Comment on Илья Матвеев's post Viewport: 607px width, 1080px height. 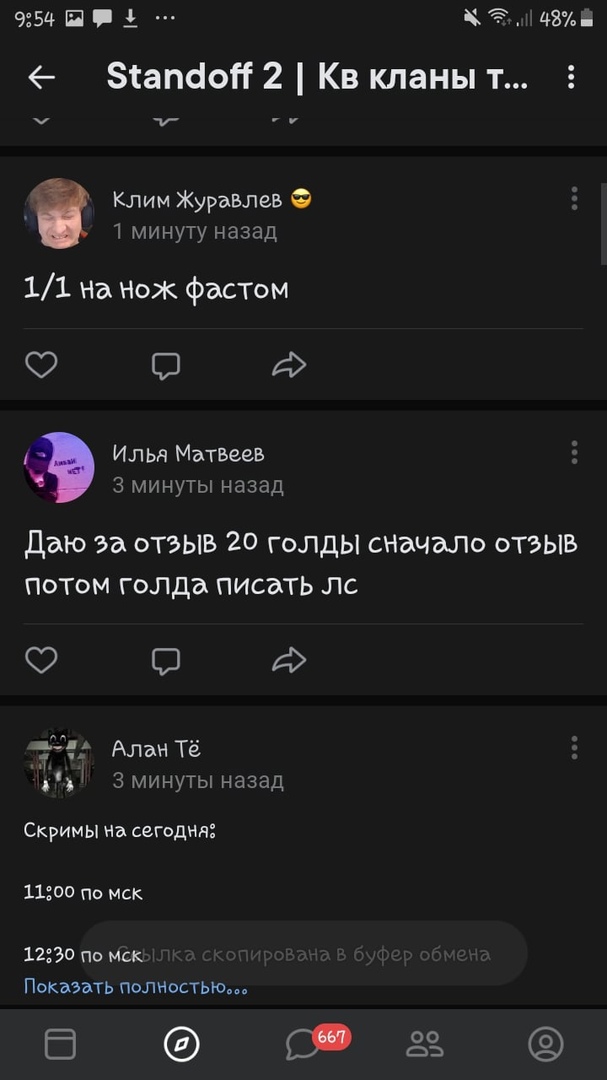(165, 660)
